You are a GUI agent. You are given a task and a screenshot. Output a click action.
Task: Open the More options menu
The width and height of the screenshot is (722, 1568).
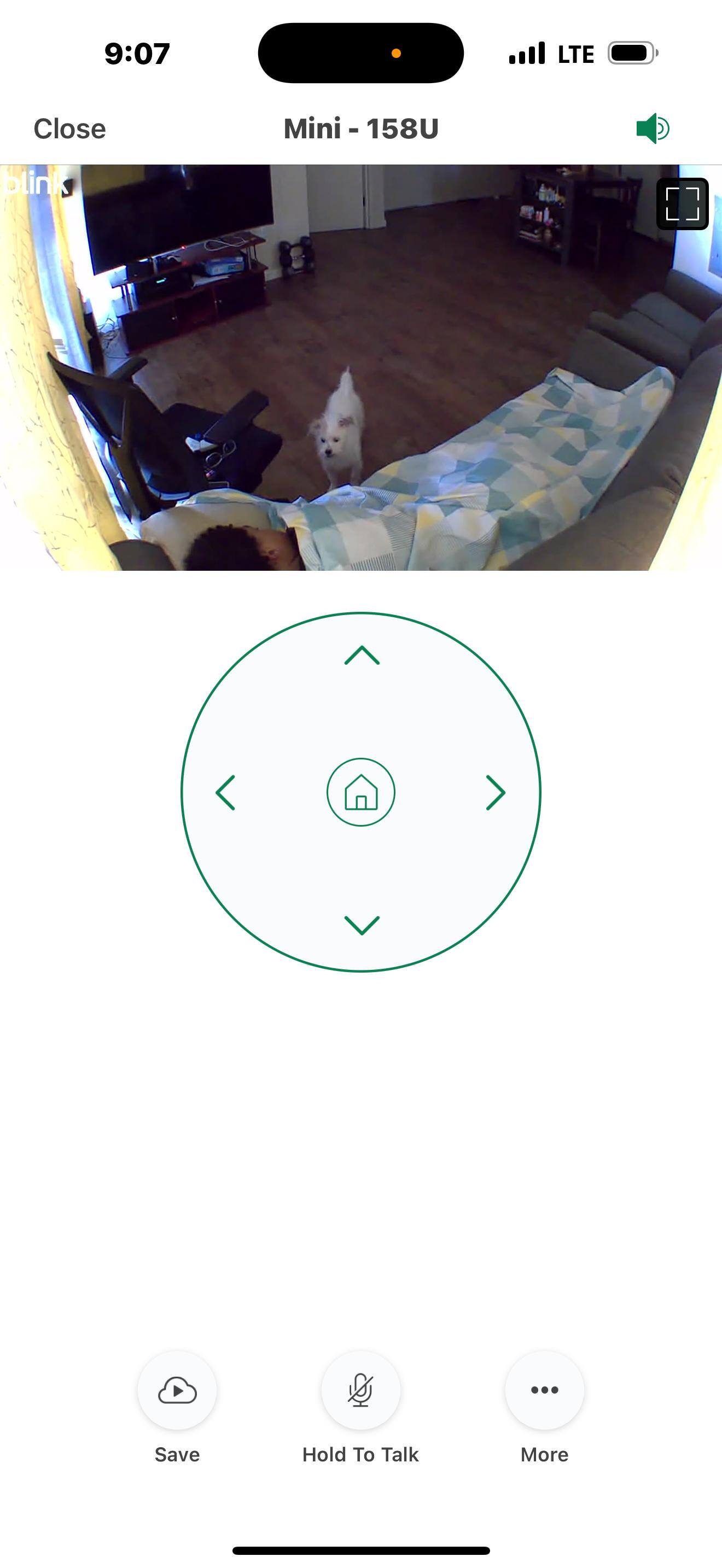[544, 1390]
